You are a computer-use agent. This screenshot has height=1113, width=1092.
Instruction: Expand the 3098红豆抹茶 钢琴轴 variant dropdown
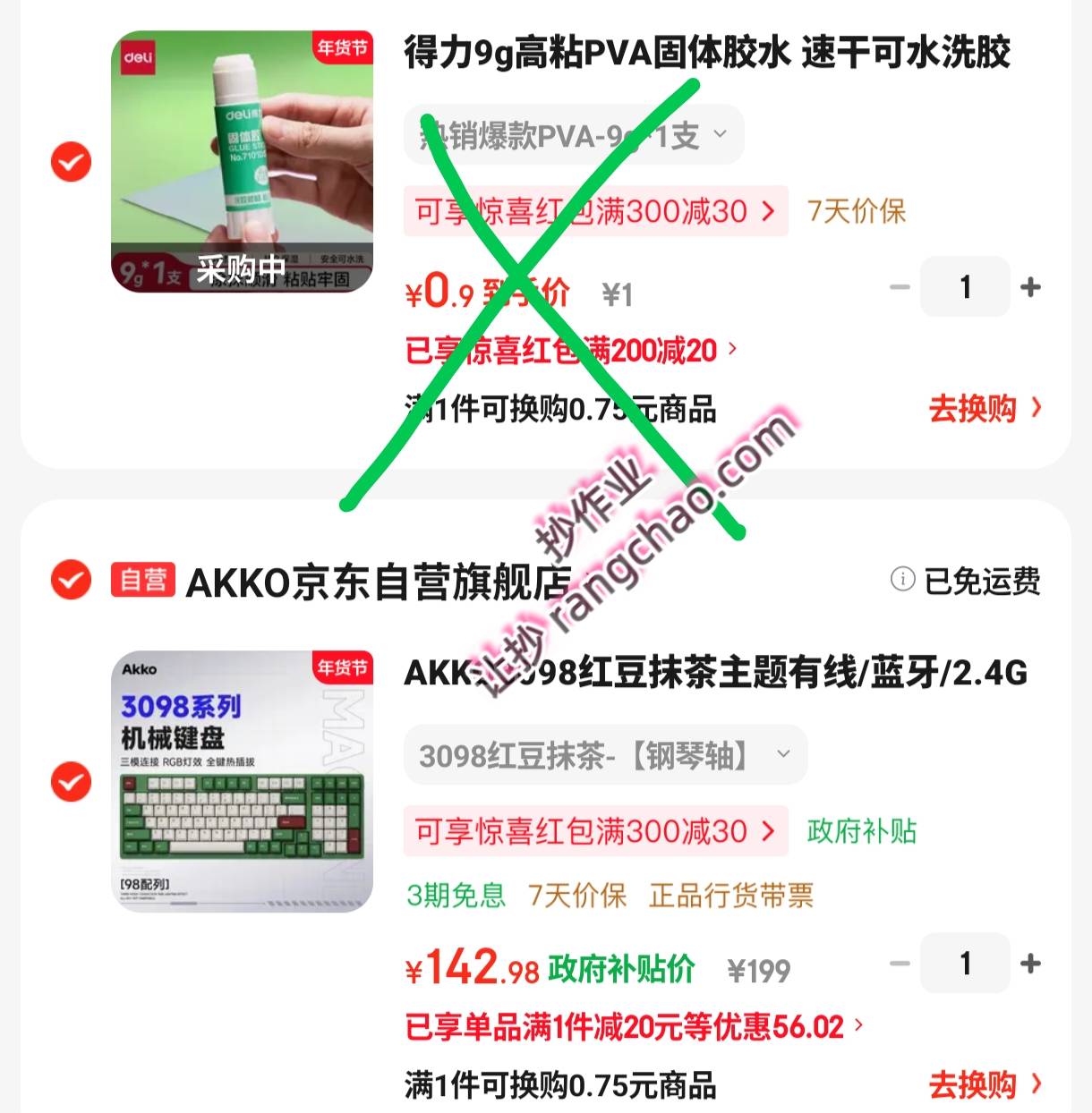click(605, 756)
